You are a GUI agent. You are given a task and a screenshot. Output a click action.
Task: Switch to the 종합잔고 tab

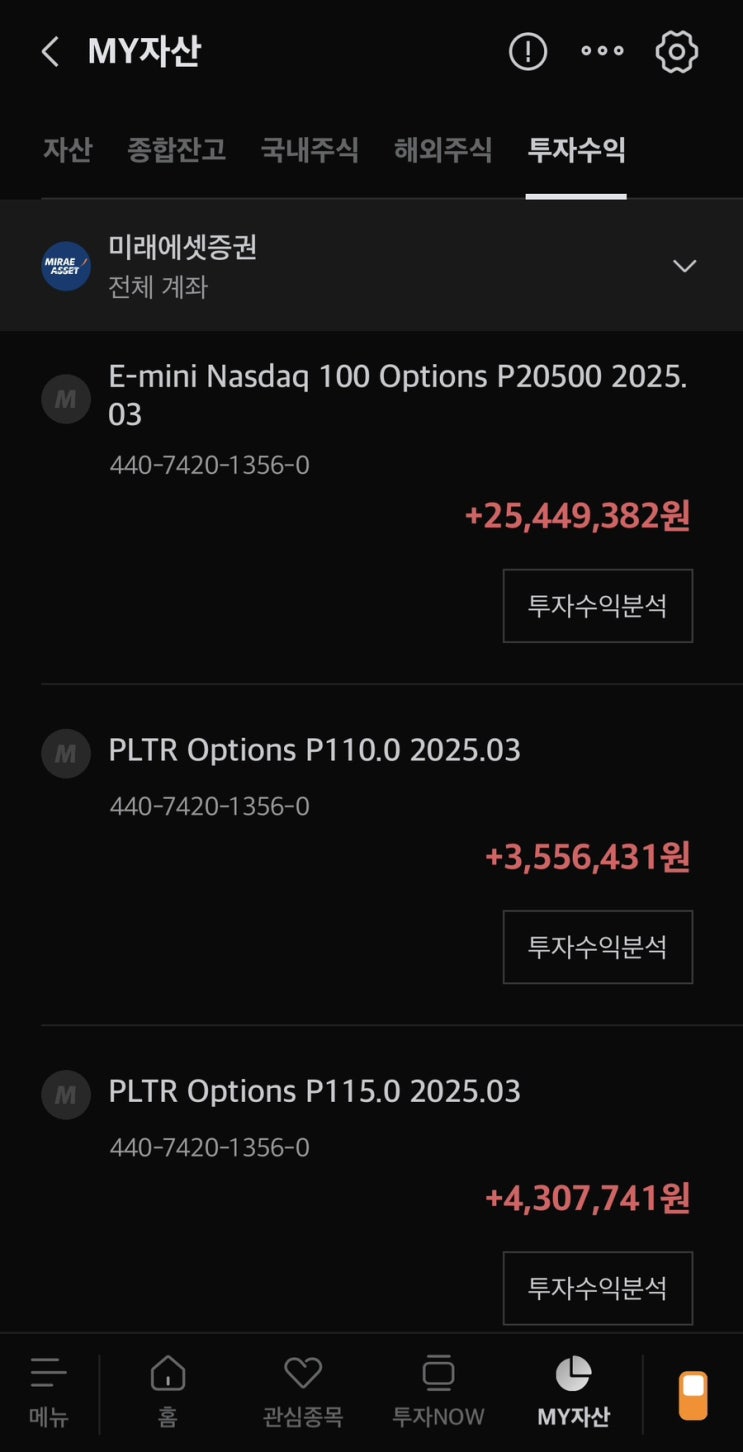pos(176,150)
